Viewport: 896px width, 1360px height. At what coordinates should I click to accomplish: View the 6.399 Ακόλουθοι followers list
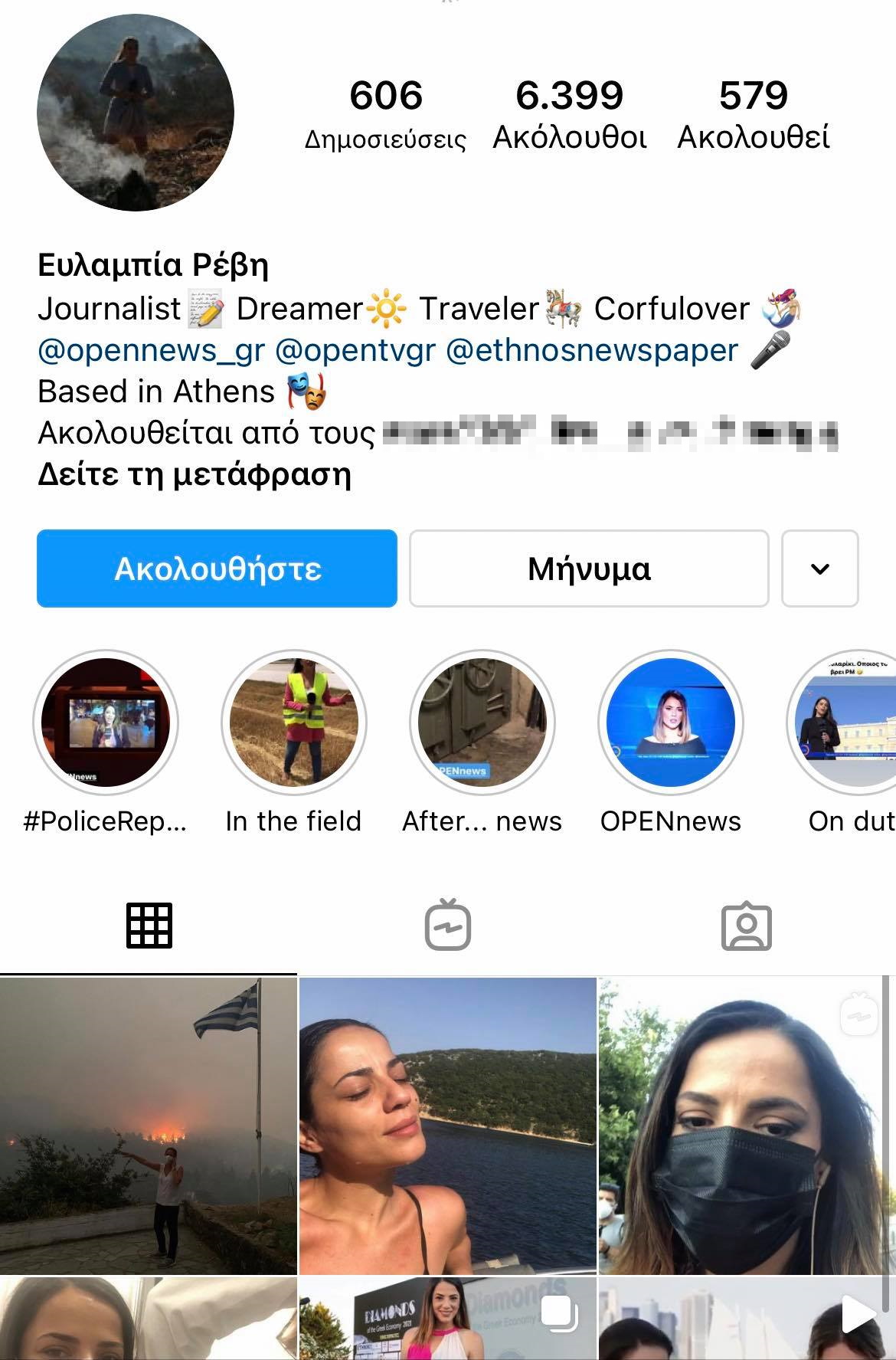pyautogui.click(x=569, y=115)
